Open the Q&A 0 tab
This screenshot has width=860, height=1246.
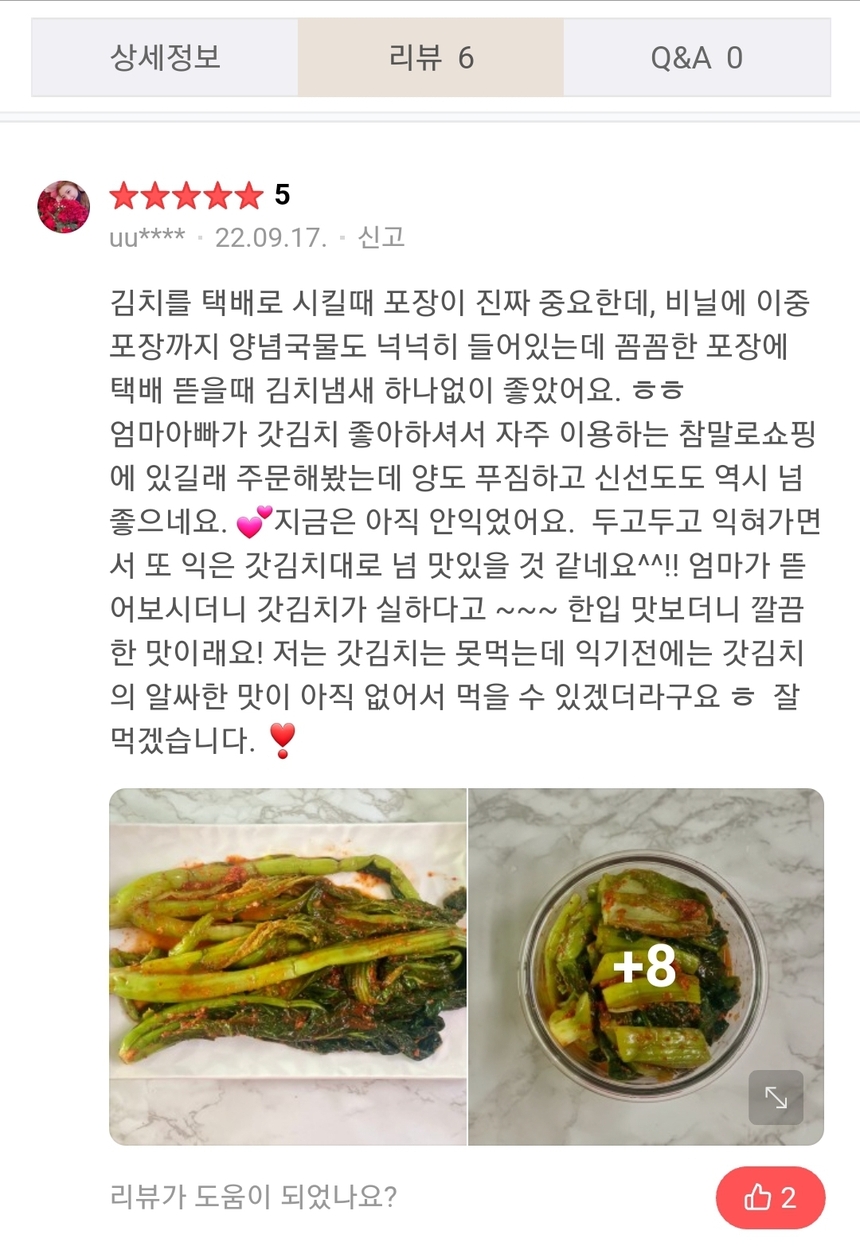(x=697, y=58)
